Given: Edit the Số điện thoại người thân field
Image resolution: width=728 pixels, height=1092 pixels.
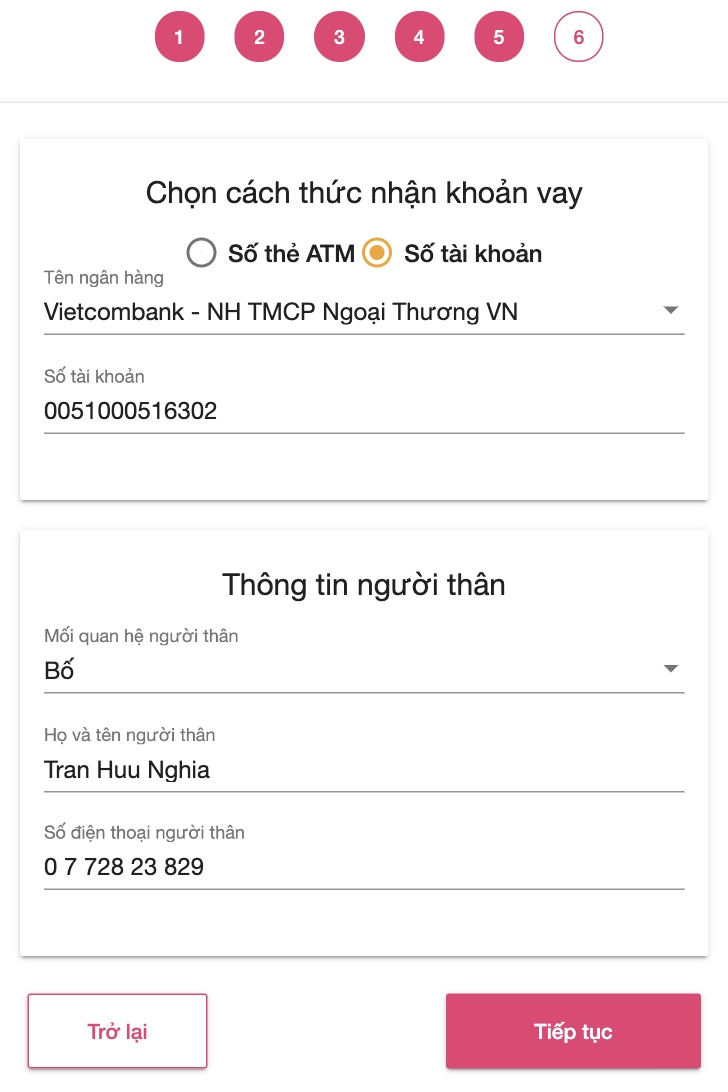Looking at the screenshot, I should pos(363,867).
